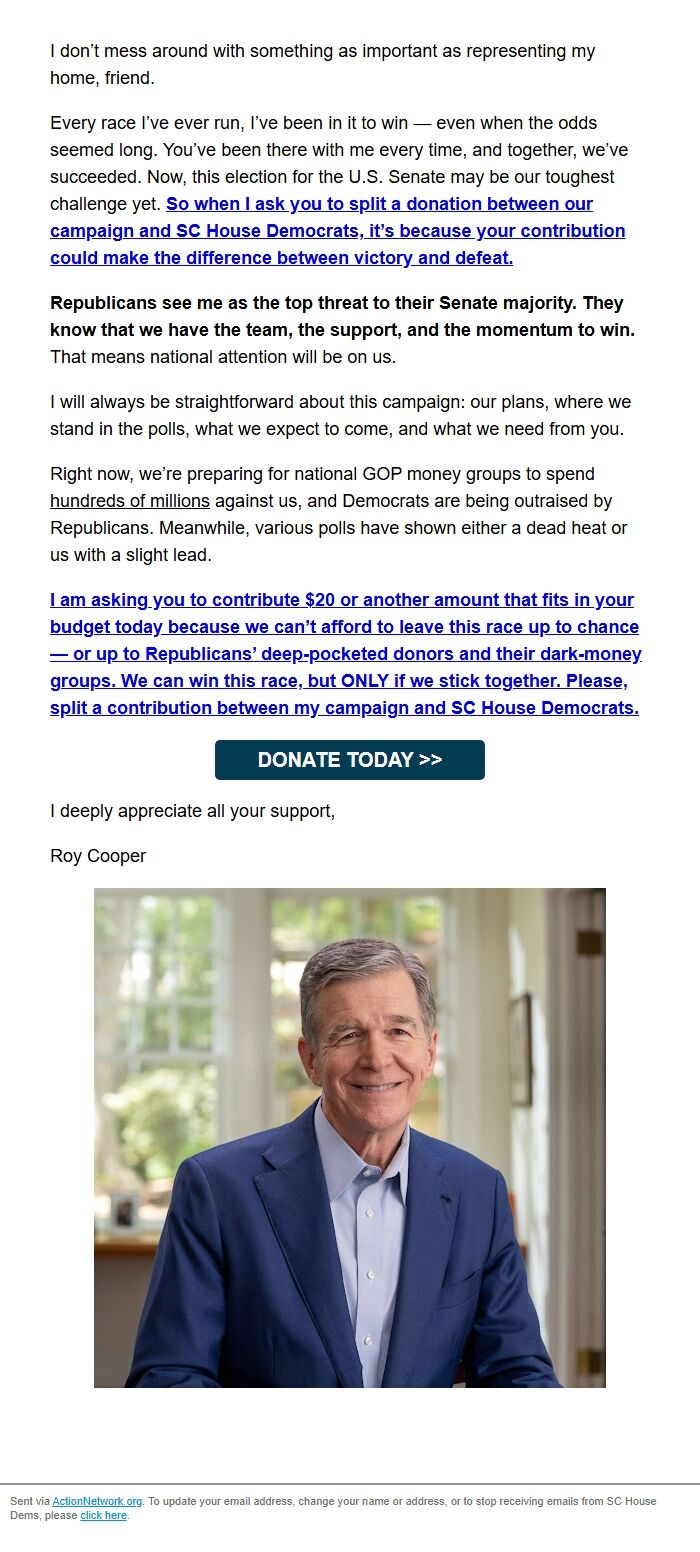Viewport: 700px width, 1552px height.
Task: Open the link about splitting a donation
Action: [338, 231]
